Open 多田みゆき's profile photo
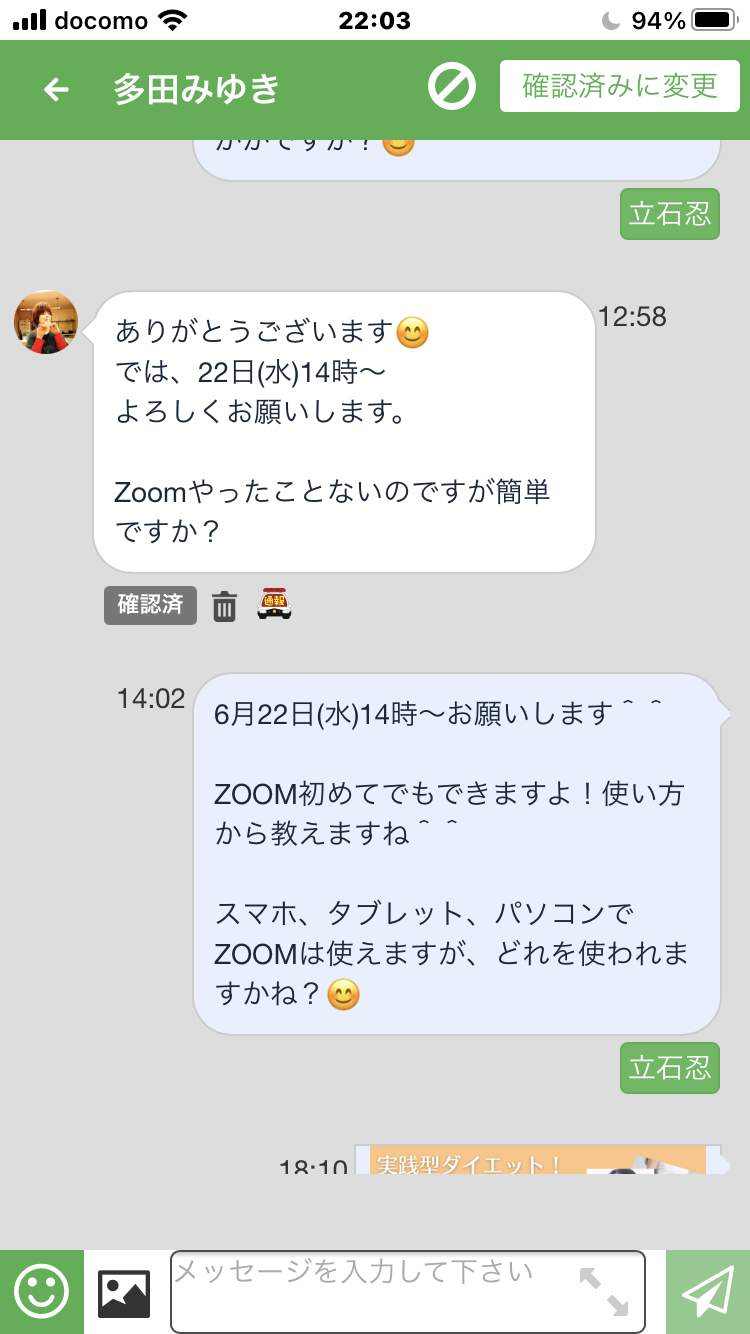Image resolution: width=750 pixels, height=1334 pixels. coord(46,322)
